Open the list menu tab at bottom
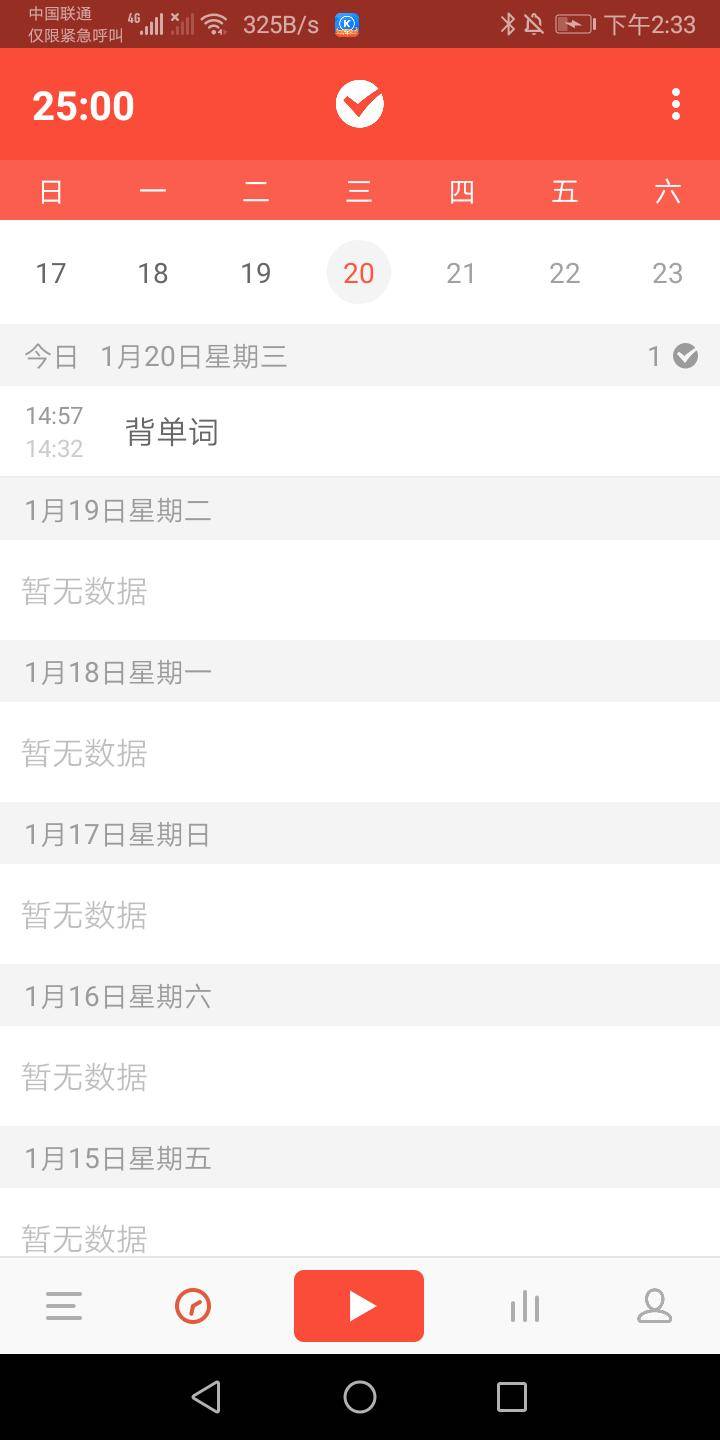Screen dimensions: 720x1440 (64, 1306)
